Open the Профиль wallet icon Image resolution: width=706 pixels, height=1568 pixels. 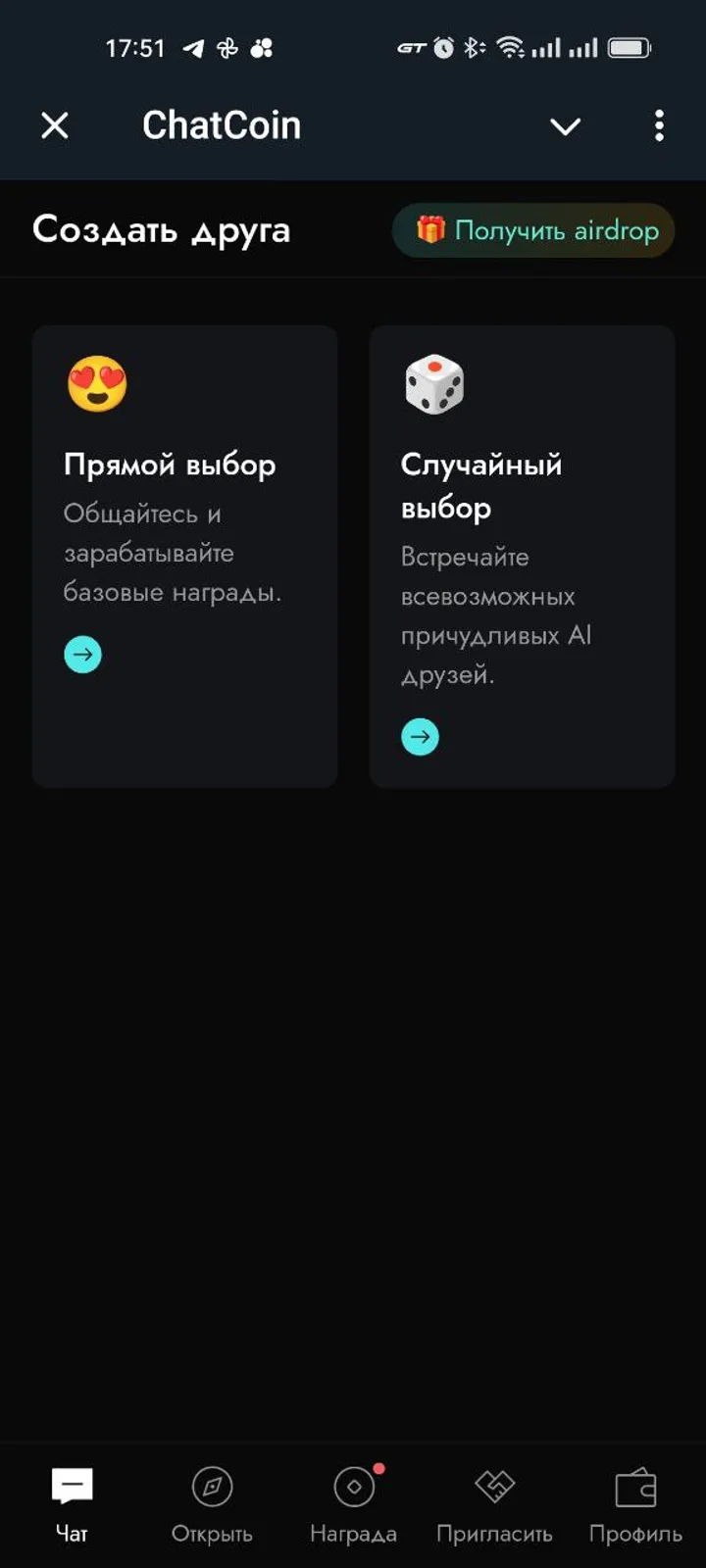coord(636,1487)
